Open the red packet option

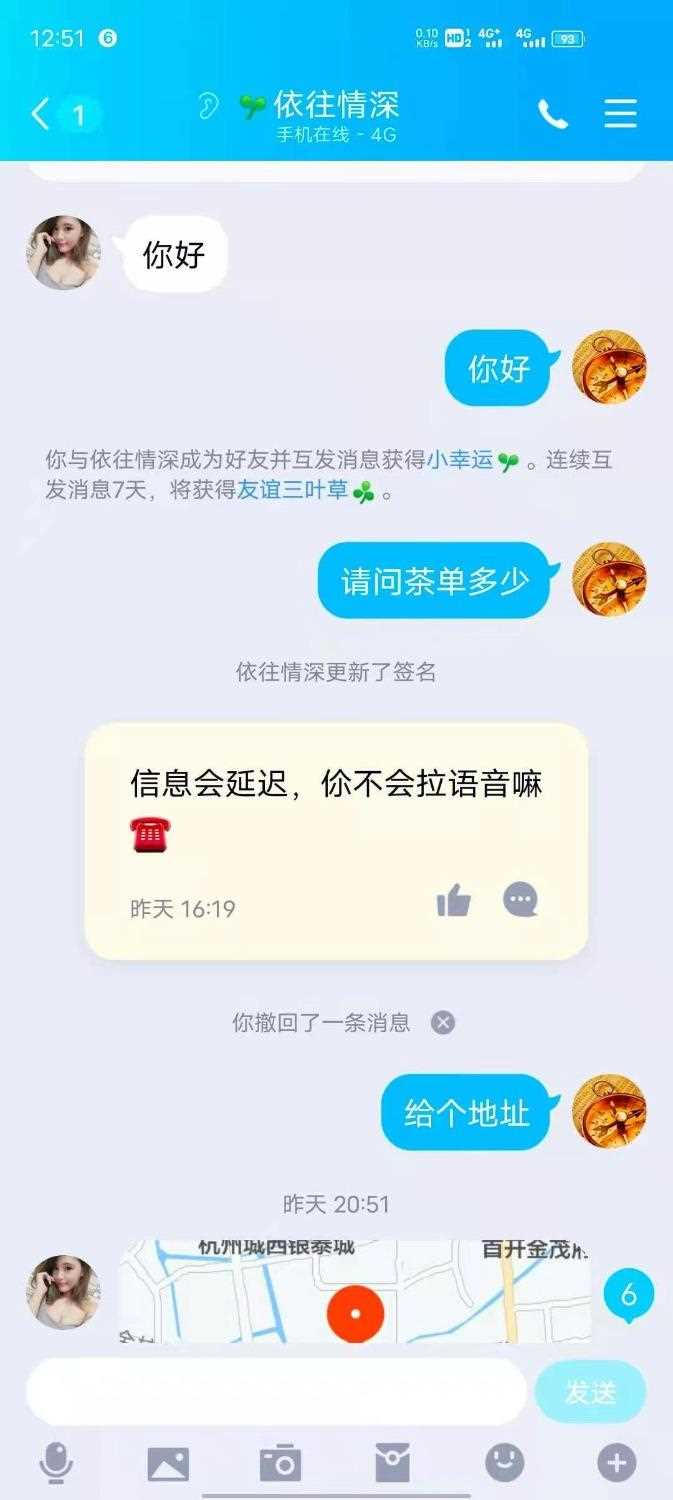coord(392,1464)
